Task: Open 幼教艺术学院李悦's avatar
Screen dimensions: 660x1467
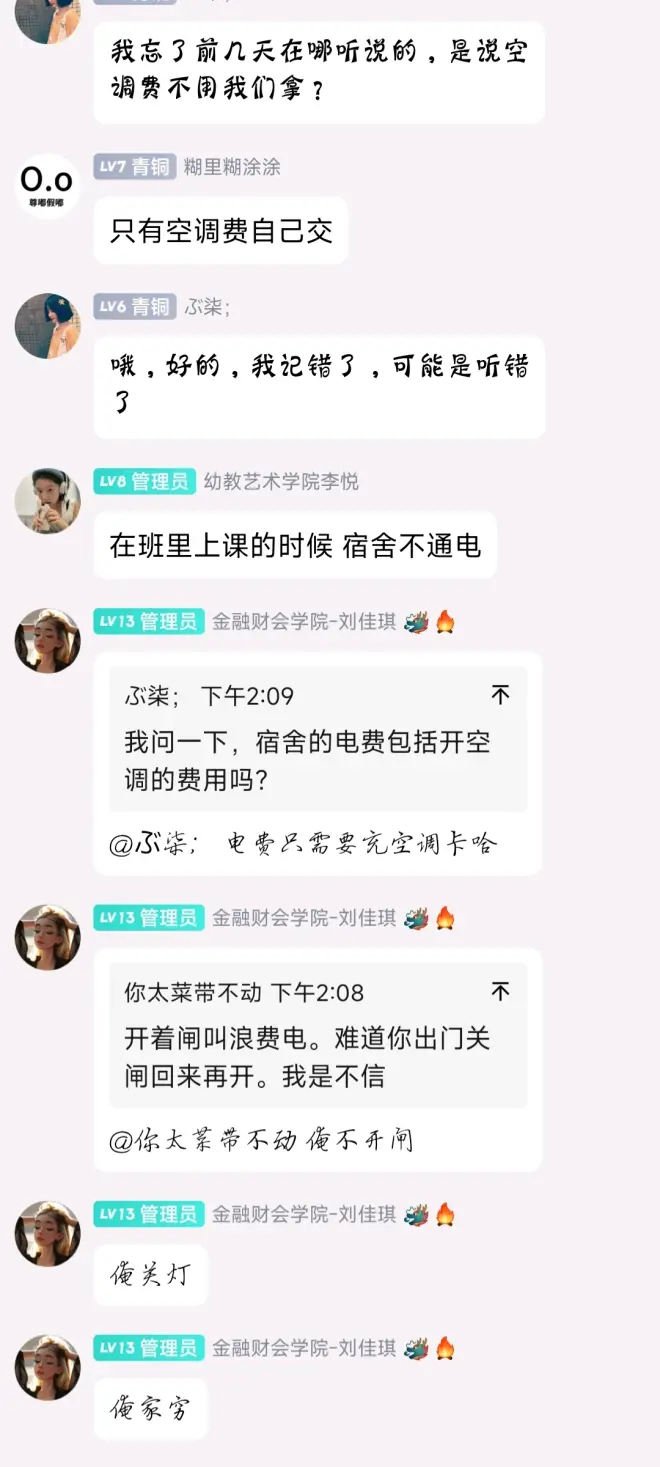Action: pyautogui.click(x=47, y=501)
